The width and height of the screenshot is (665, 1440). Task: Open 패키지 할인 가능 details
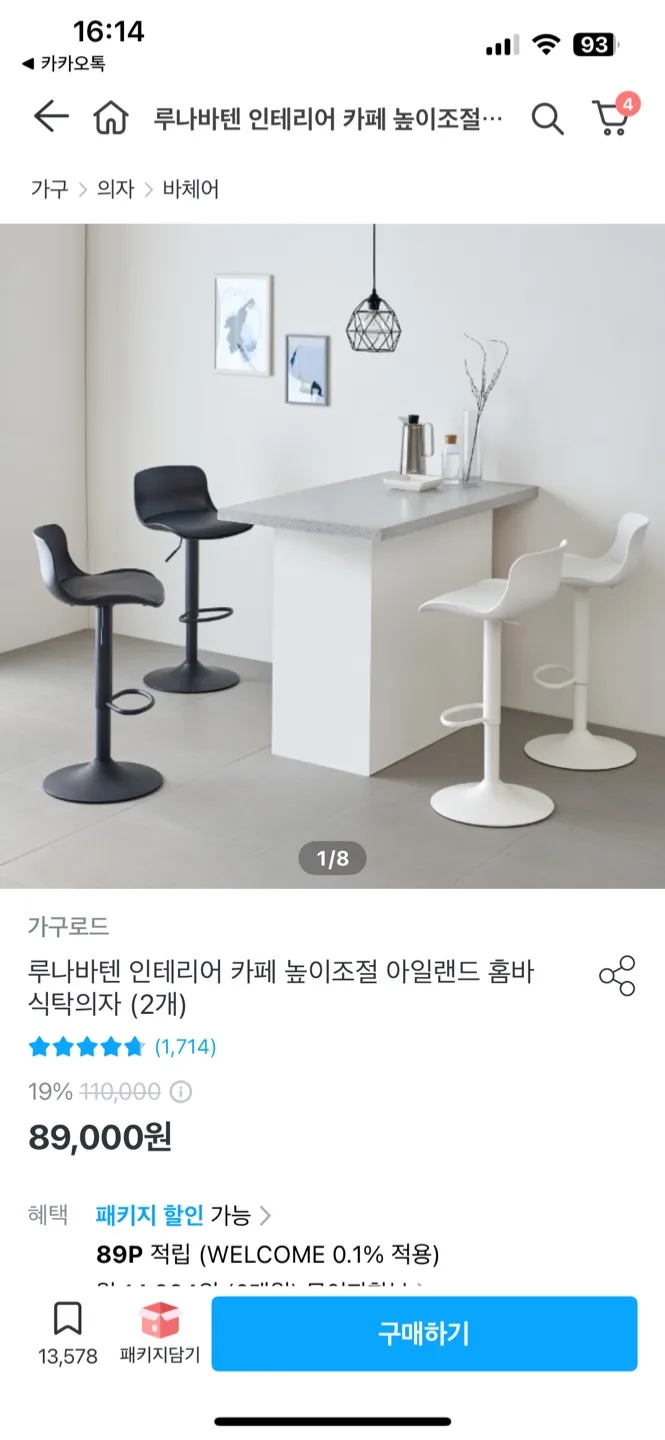point(183,1215)
